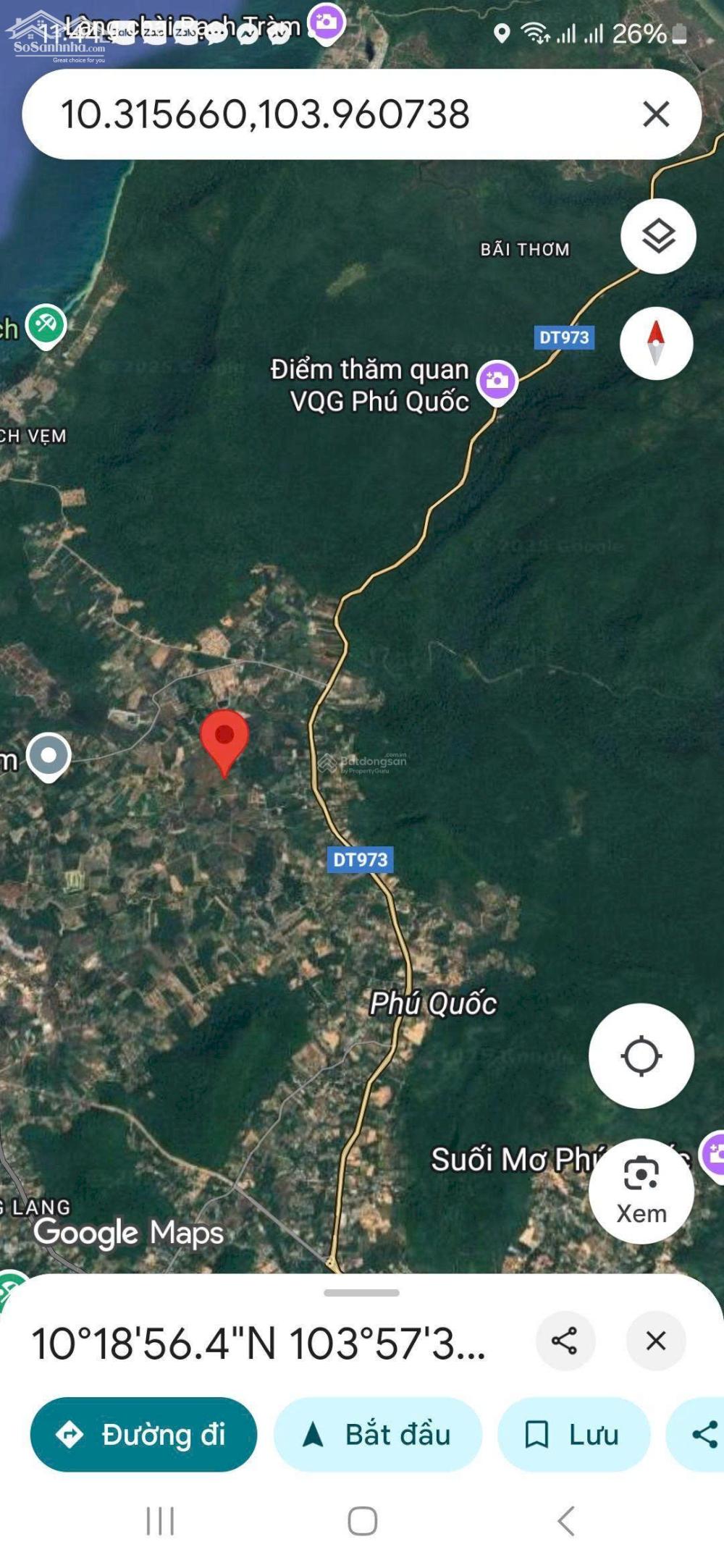Clear the search with the X button
The height and width of the screenshot is (1568, 724).
[656, 114]
